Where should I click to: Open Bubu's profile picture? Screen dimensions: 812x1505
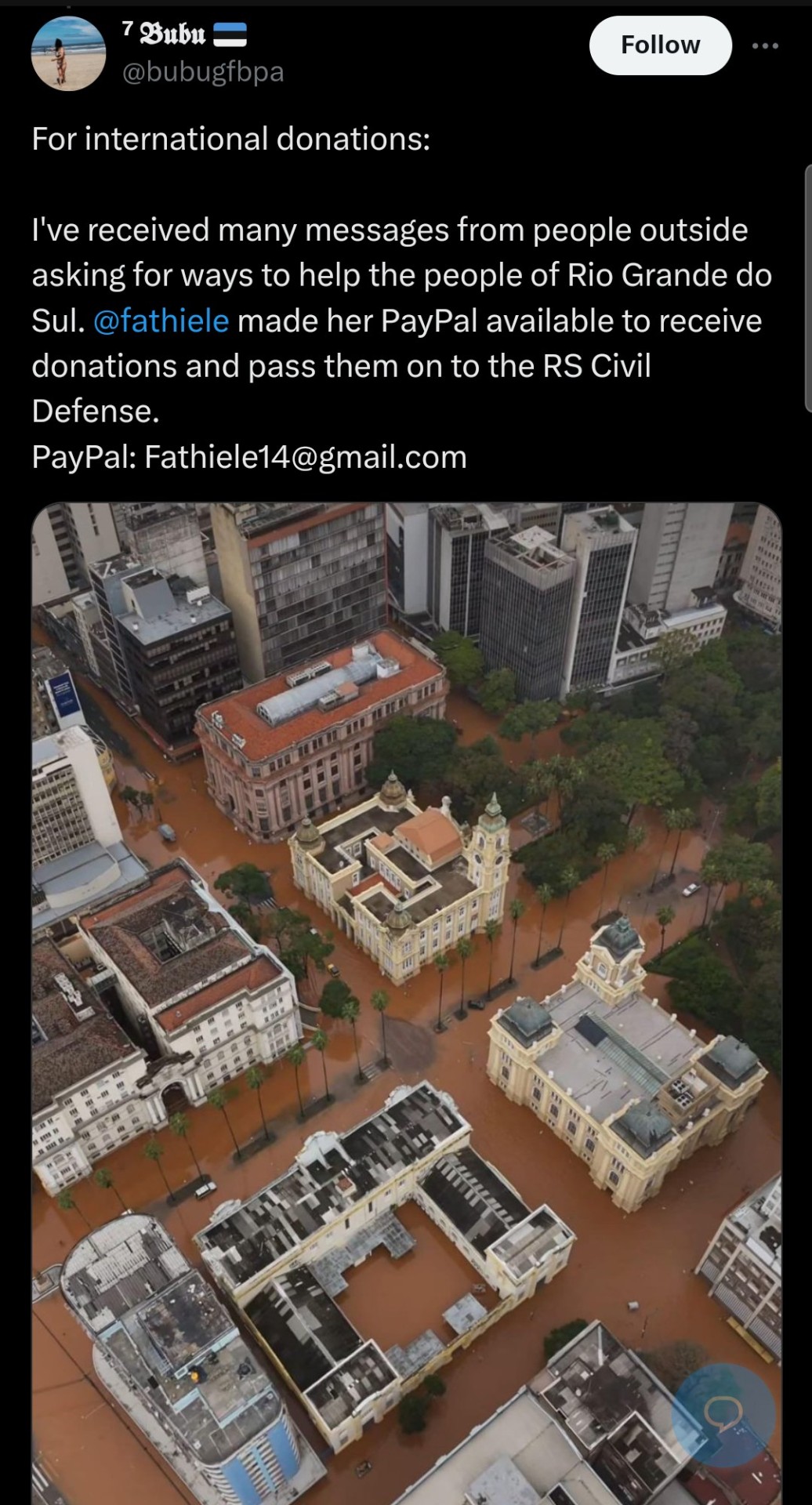pyautogui.click(x=68, y=53)
